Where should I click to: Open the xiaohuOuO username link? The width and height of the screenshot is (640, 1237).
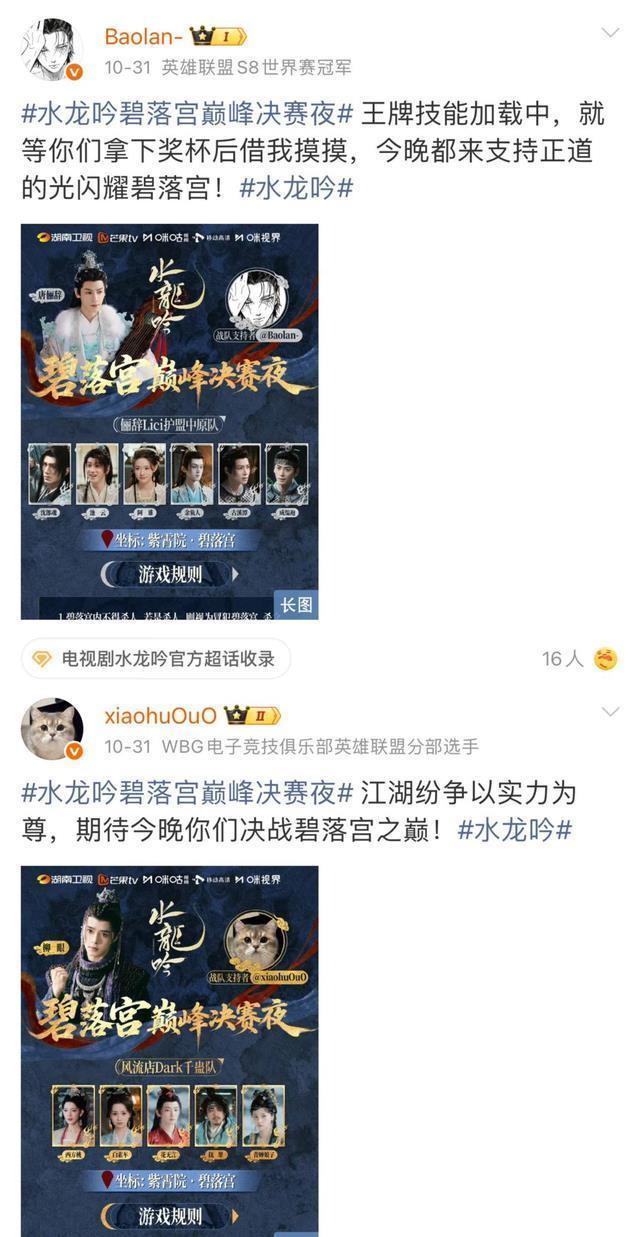[160, 715]
